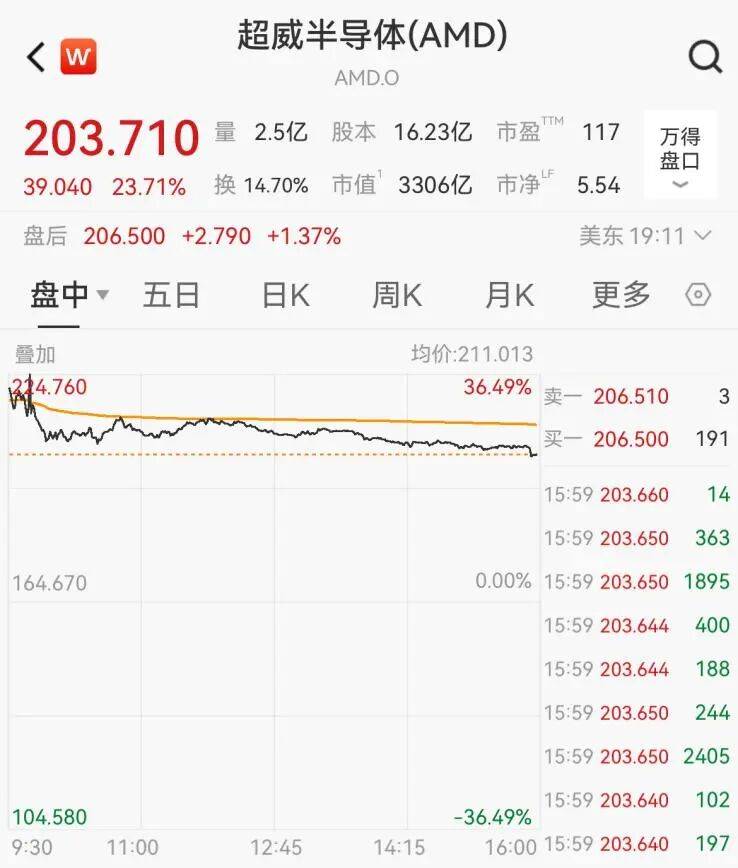Open the stock search magnifier
This screenshot has width=738, height=868.
pyautogui.click(x=705, y=57)
